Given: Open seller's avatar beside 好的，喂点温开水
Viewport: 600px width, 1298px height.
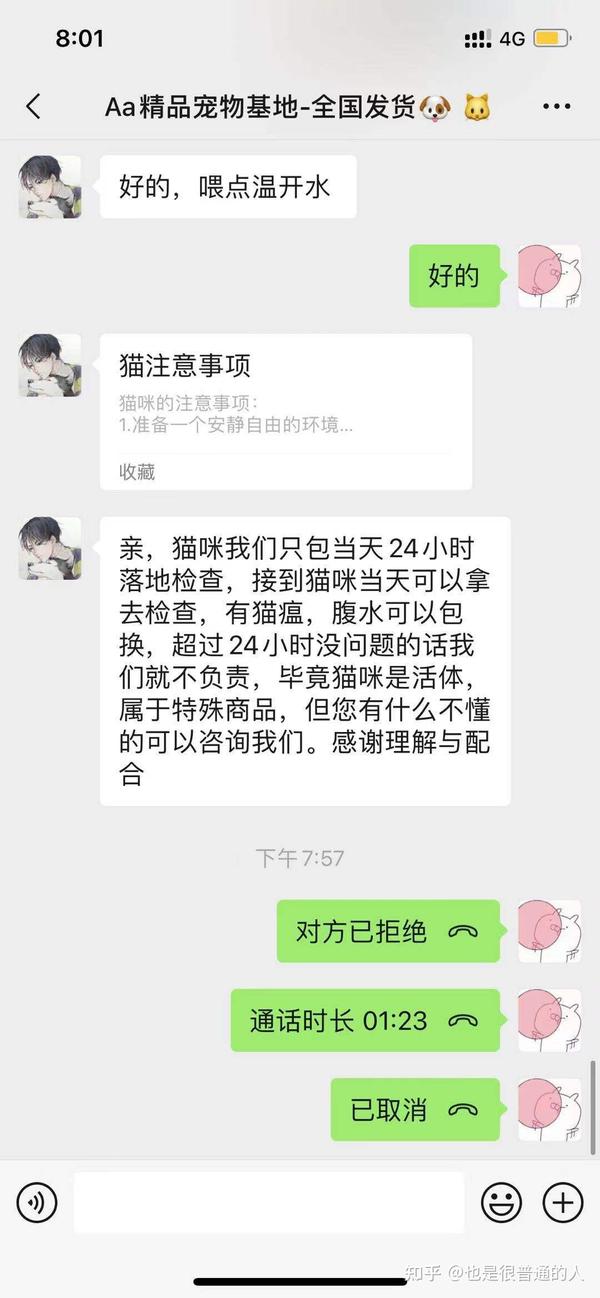Looking at the screenshot, I should pos(50,187).
